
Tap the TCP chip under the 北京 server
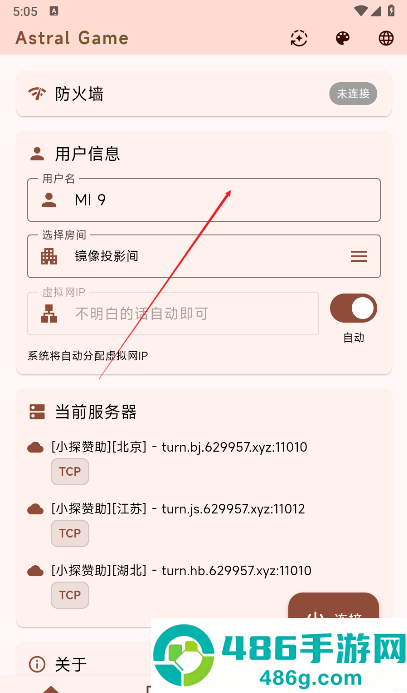(x=70, y=472)
